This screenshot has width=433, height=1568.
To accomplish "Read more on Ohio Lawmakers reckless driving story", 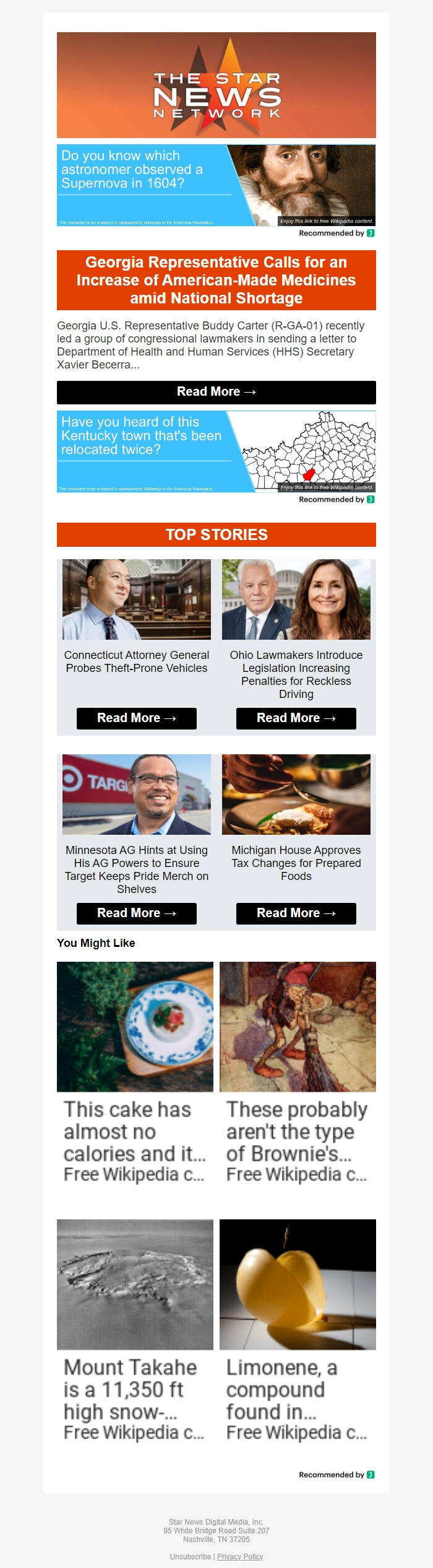I will (x=296, y=718).
